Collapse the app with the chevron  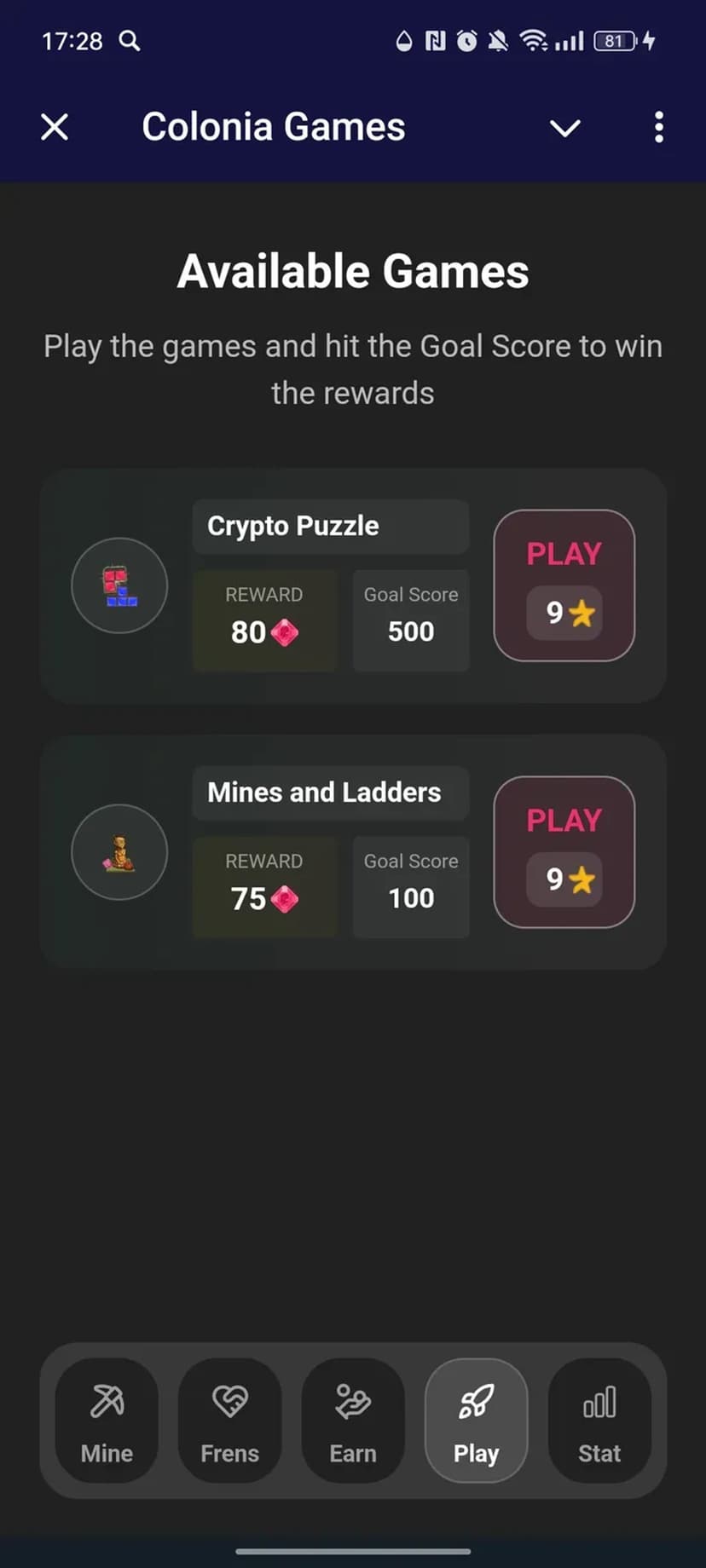coord(564,128)
